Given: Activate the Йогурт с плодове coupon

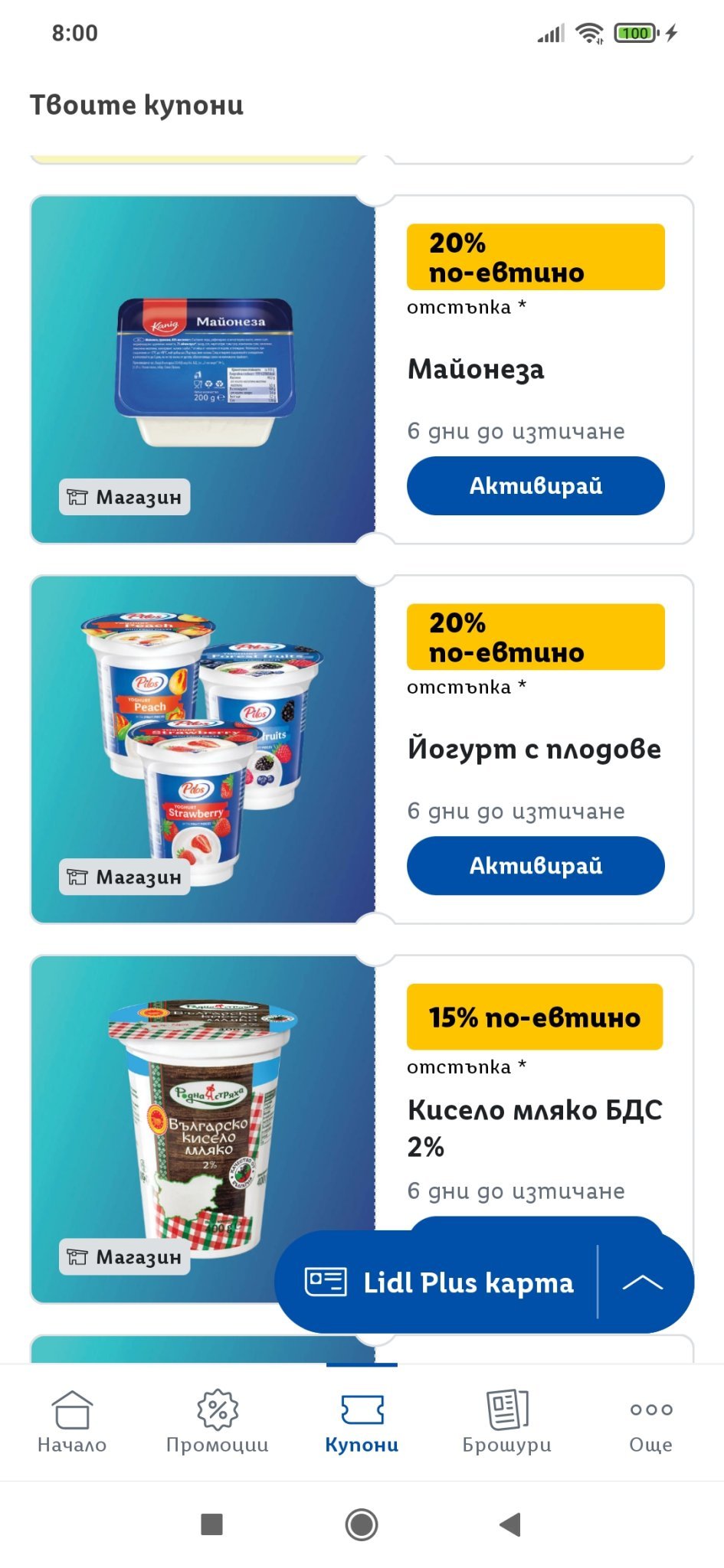Looking at the screenshot, I should tap(536, 865).
